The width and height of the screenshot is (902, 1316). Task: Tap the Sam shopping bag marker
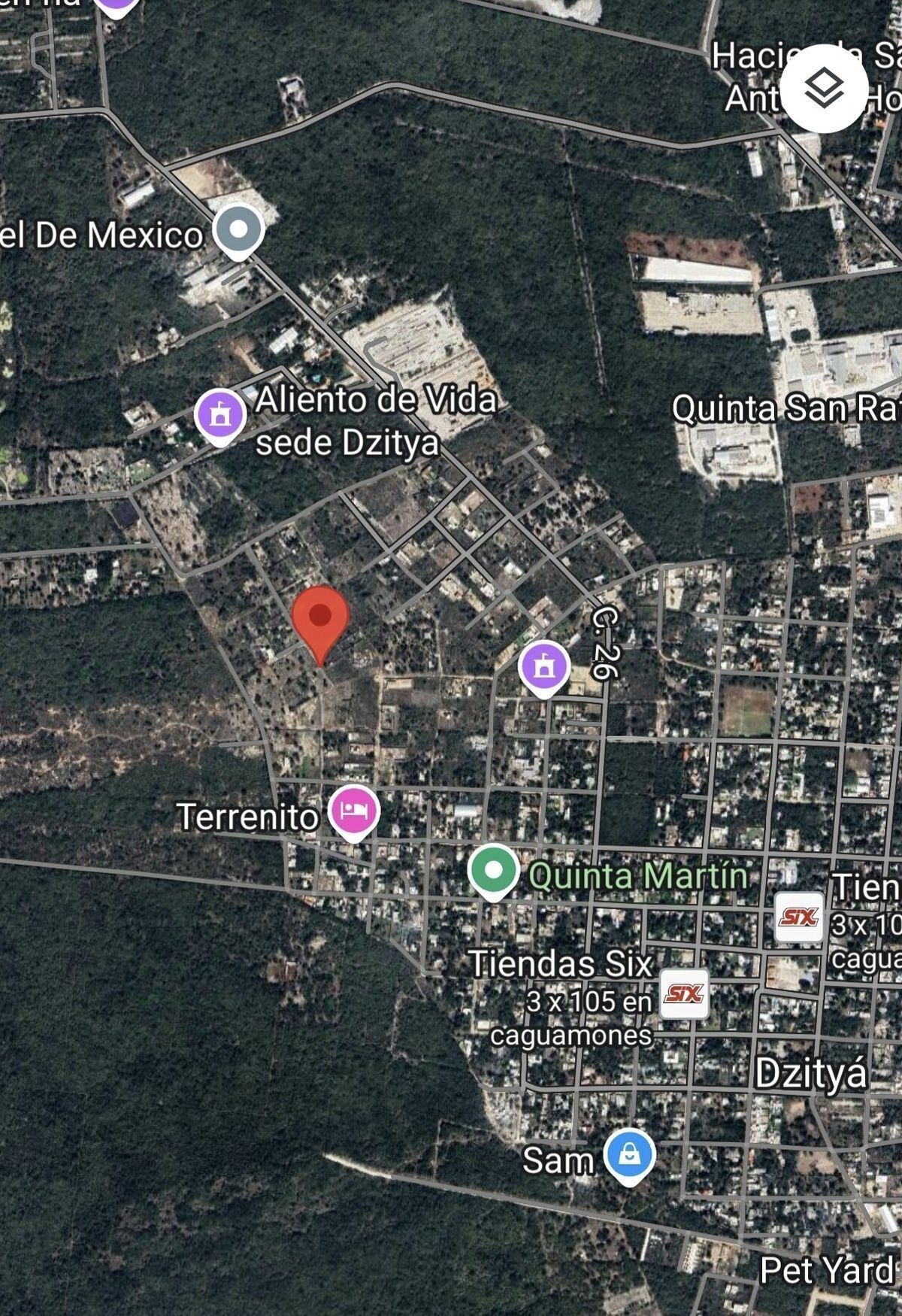629,1154
